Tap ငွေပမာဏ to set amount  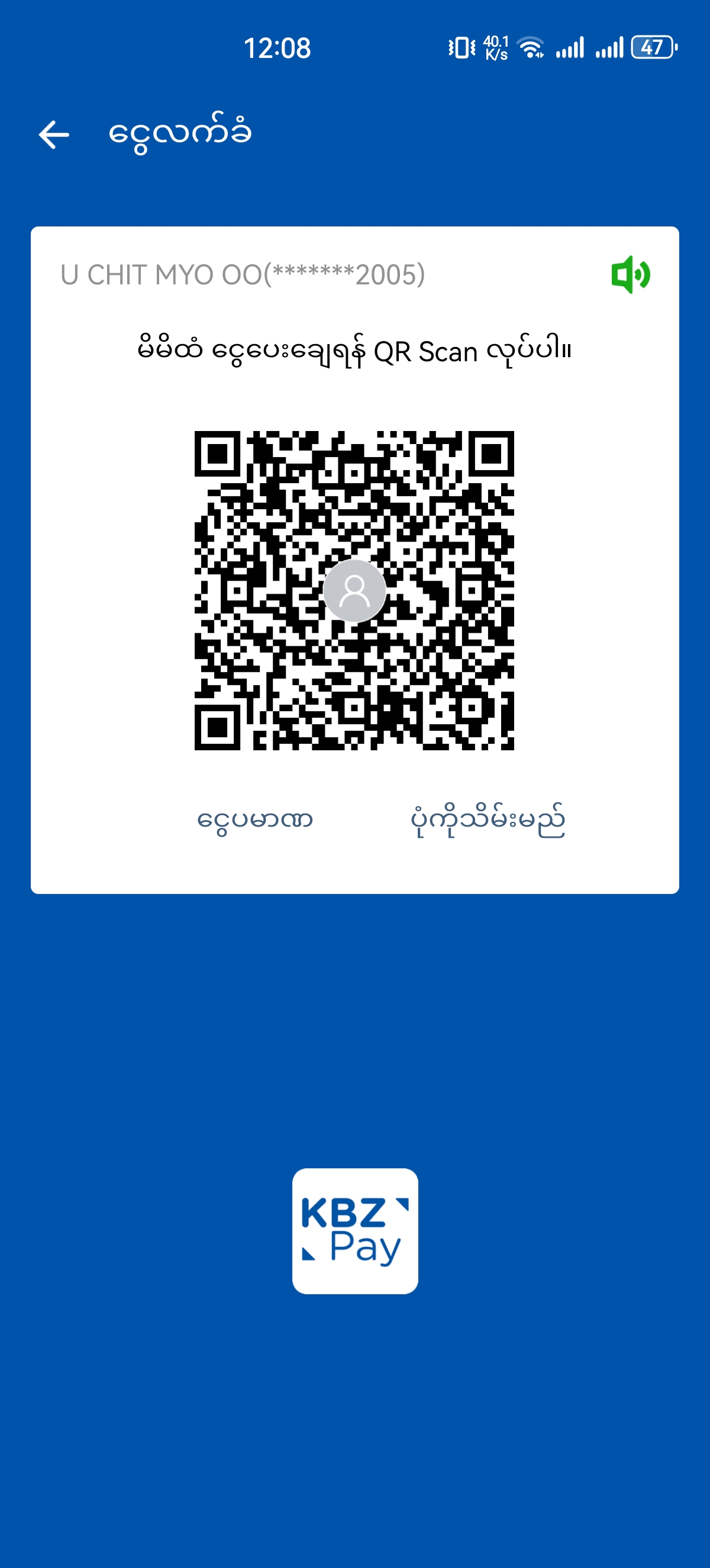254,819
